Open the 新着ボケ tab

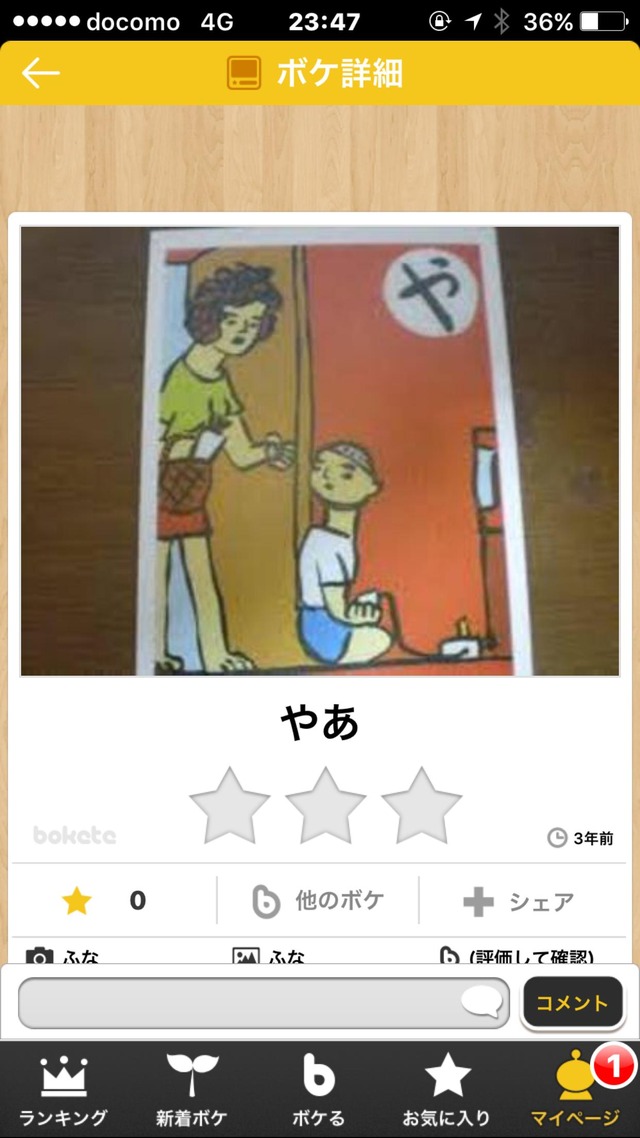(192, 1090)
